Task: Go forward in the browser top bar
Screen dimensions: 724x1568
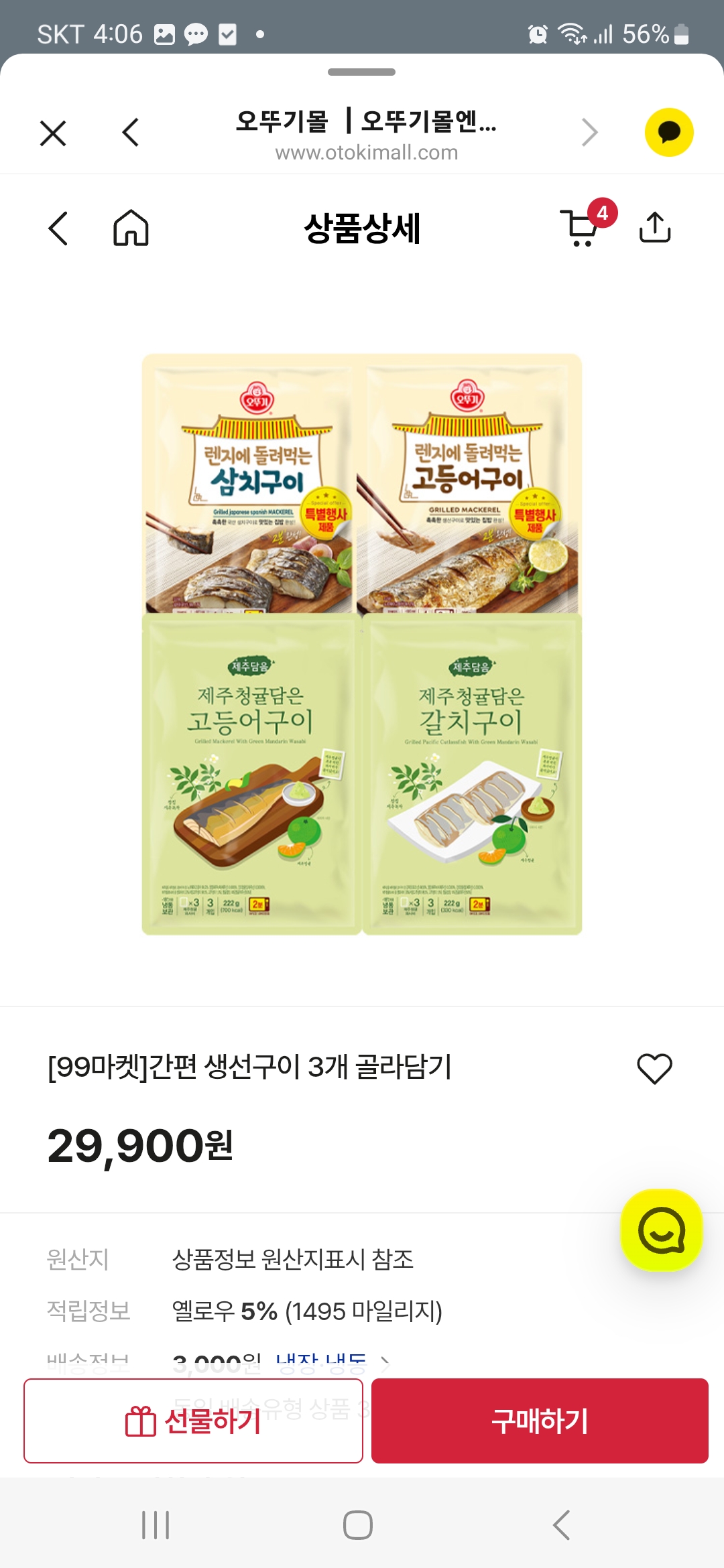Action: coord(589,133)
